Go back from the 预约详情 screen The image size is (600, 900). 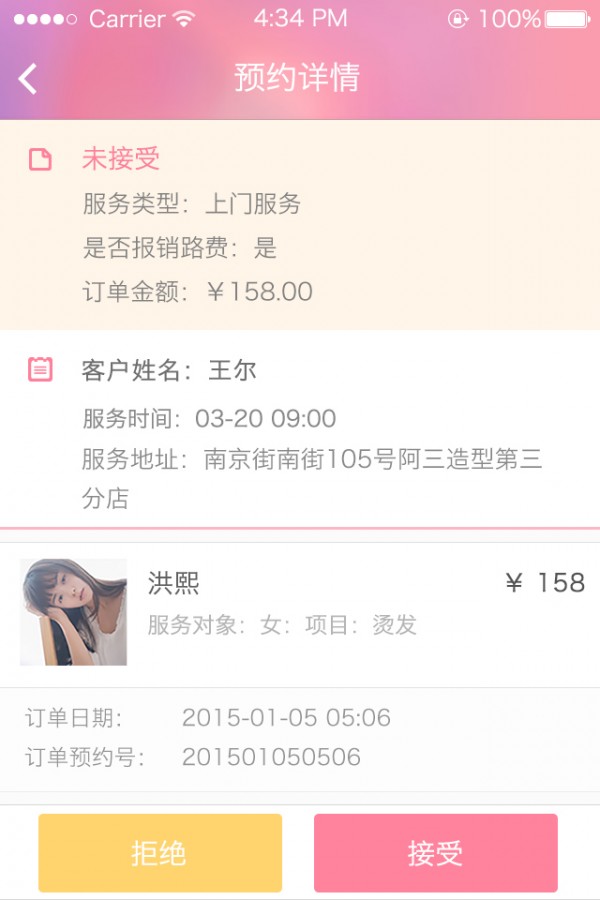(28, 79)
